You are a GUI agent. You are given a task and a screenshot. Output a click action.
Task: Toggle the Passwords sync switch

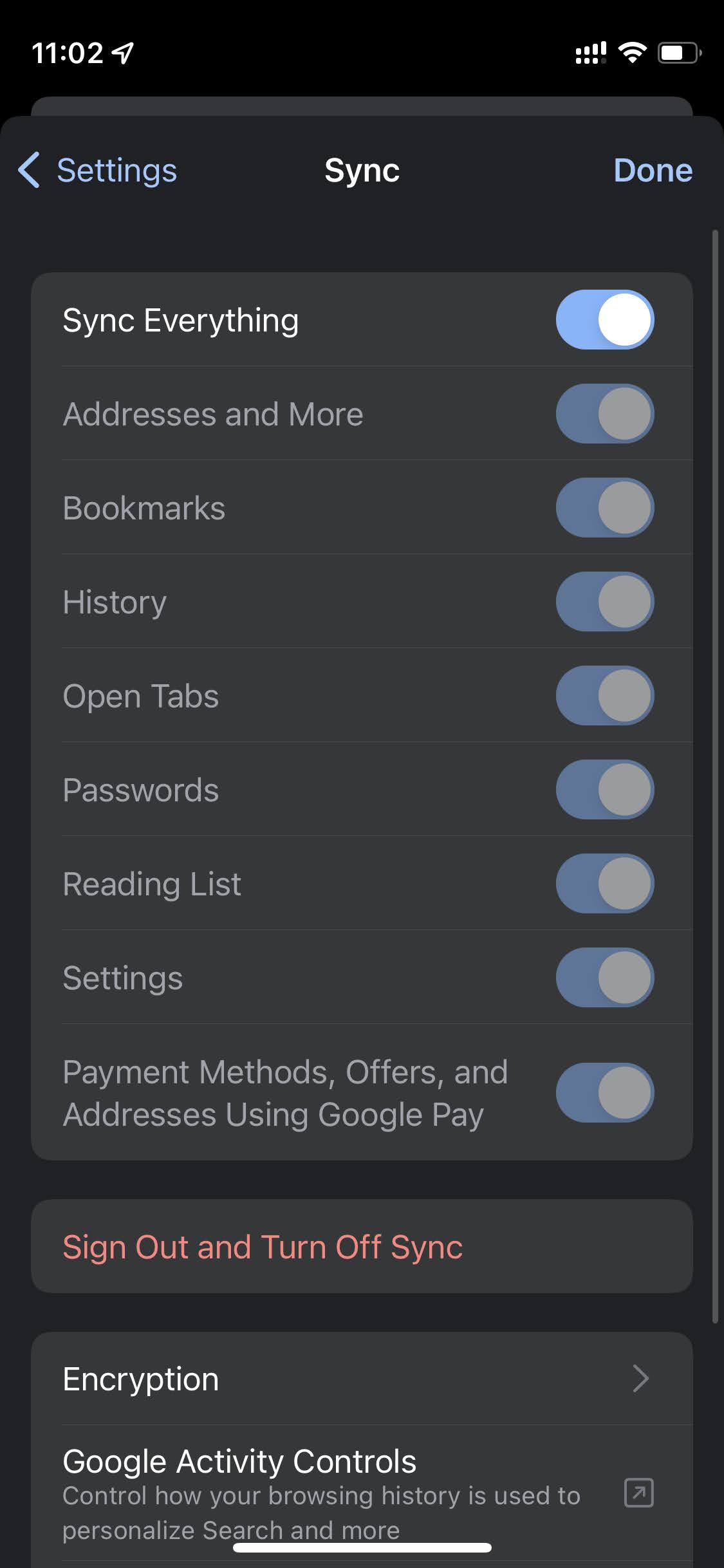(x=604, y=790)
